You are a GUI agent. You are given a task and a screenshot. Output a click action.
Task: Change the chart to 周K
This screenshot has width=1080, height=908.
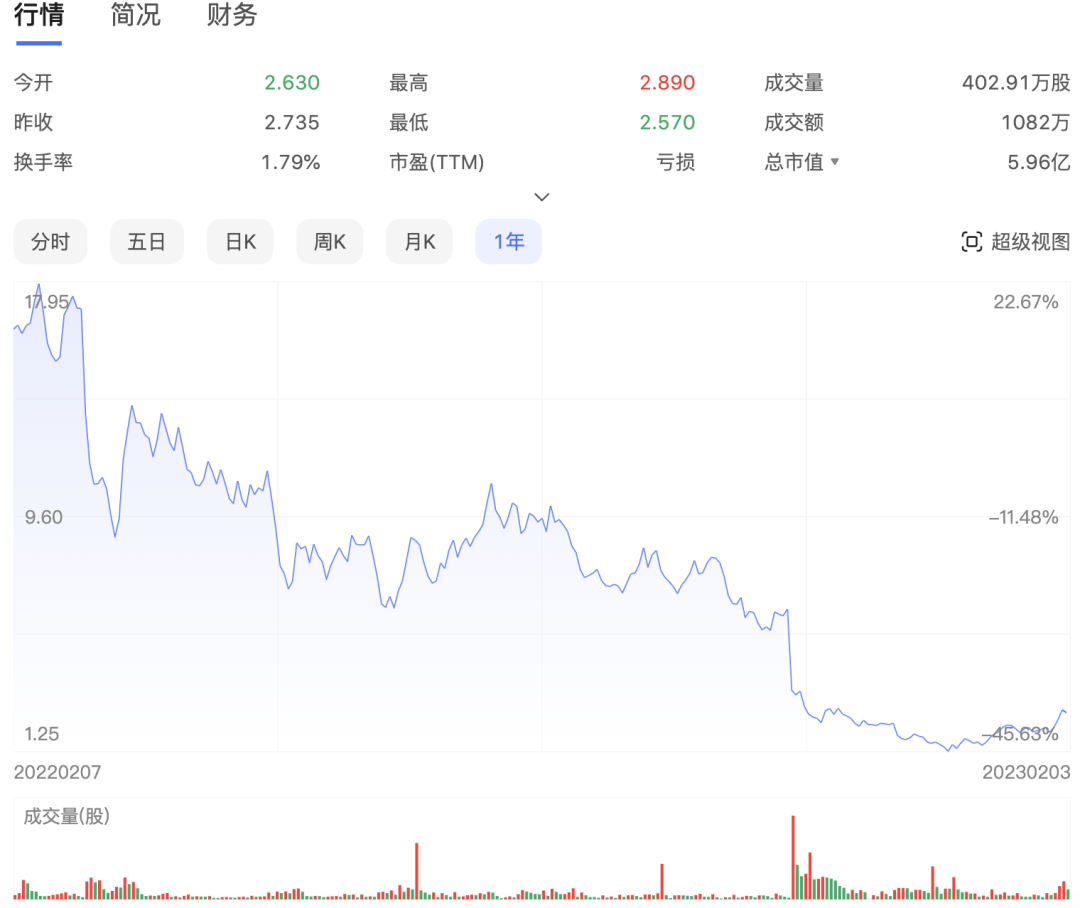[329, 242]
